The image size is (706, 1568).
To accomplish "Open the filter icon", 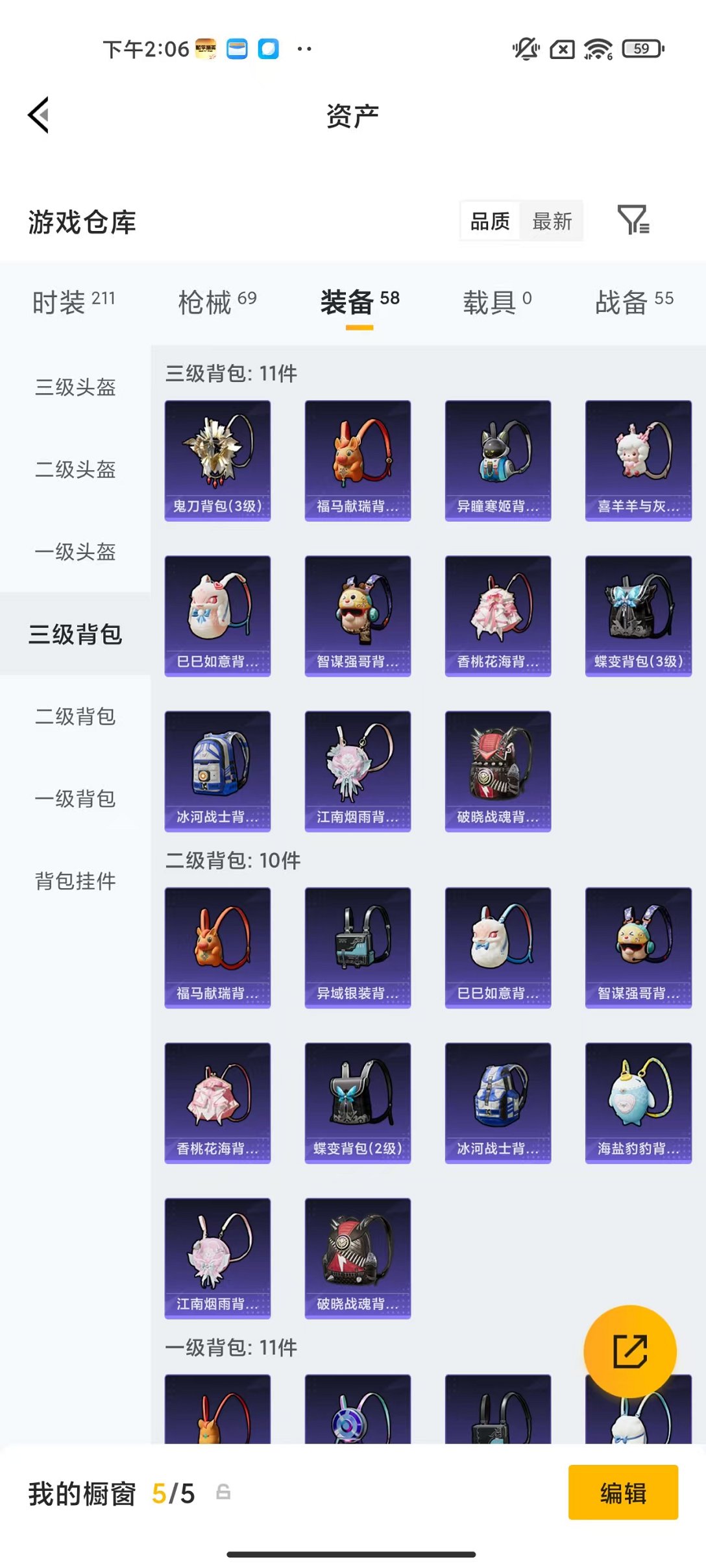I will [633, 221].
